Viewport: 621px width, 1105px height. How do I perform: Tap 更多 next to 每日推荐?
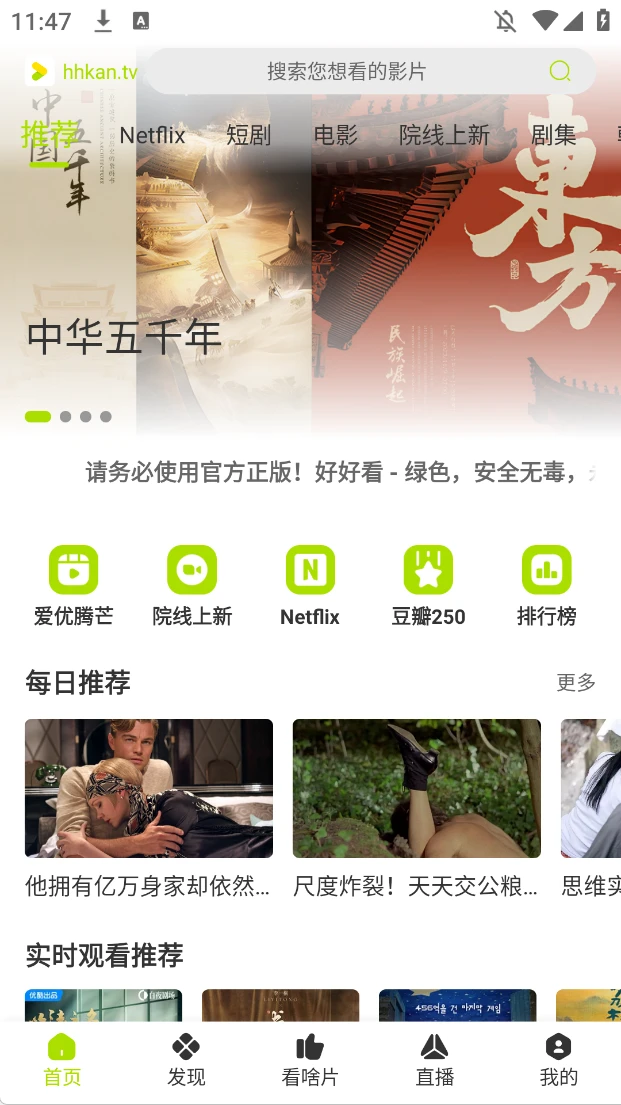576,683
